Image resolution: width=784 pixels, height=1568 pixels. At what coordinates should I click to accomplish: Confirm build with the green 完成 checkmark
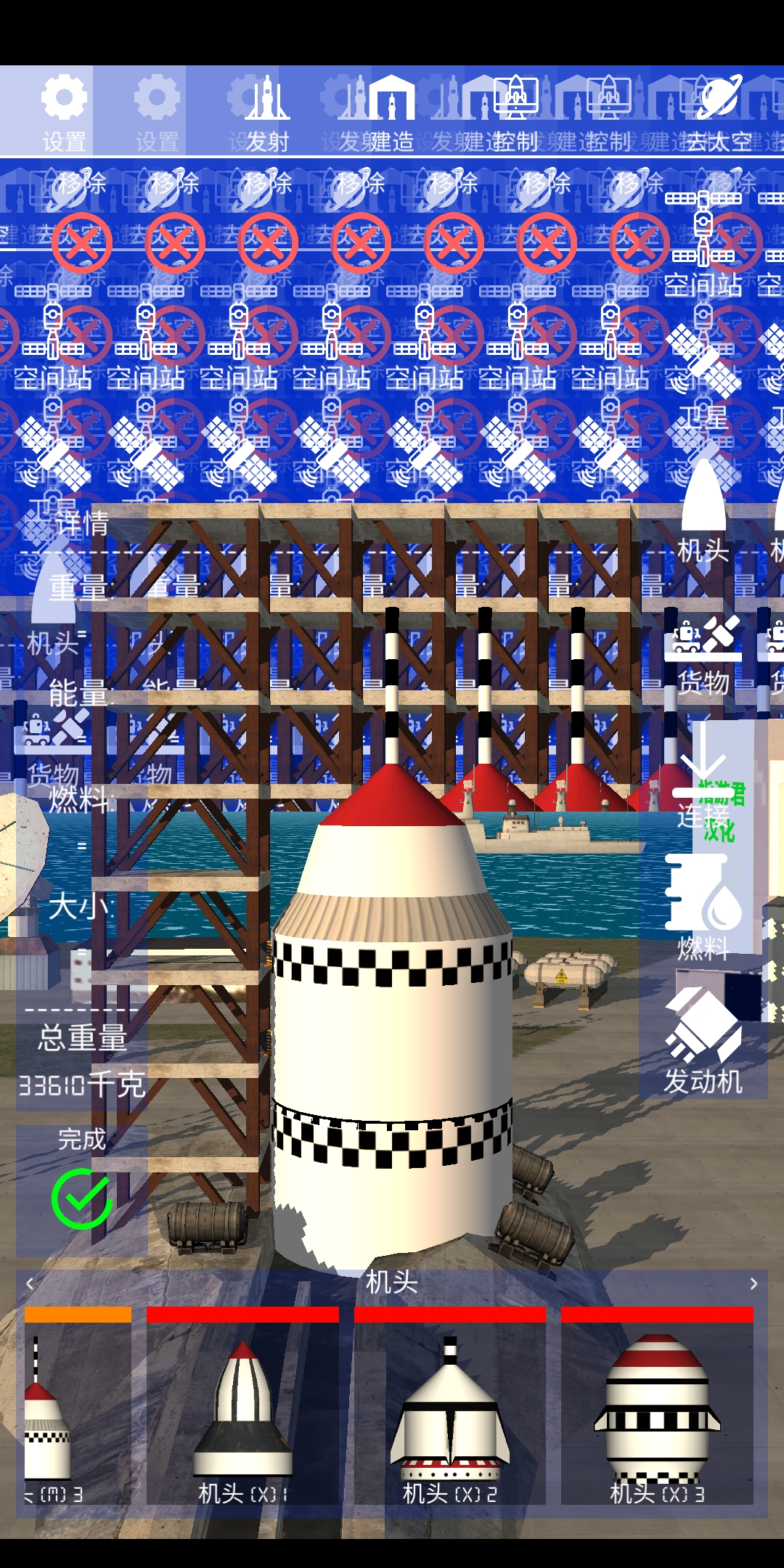pos(81,1198)
